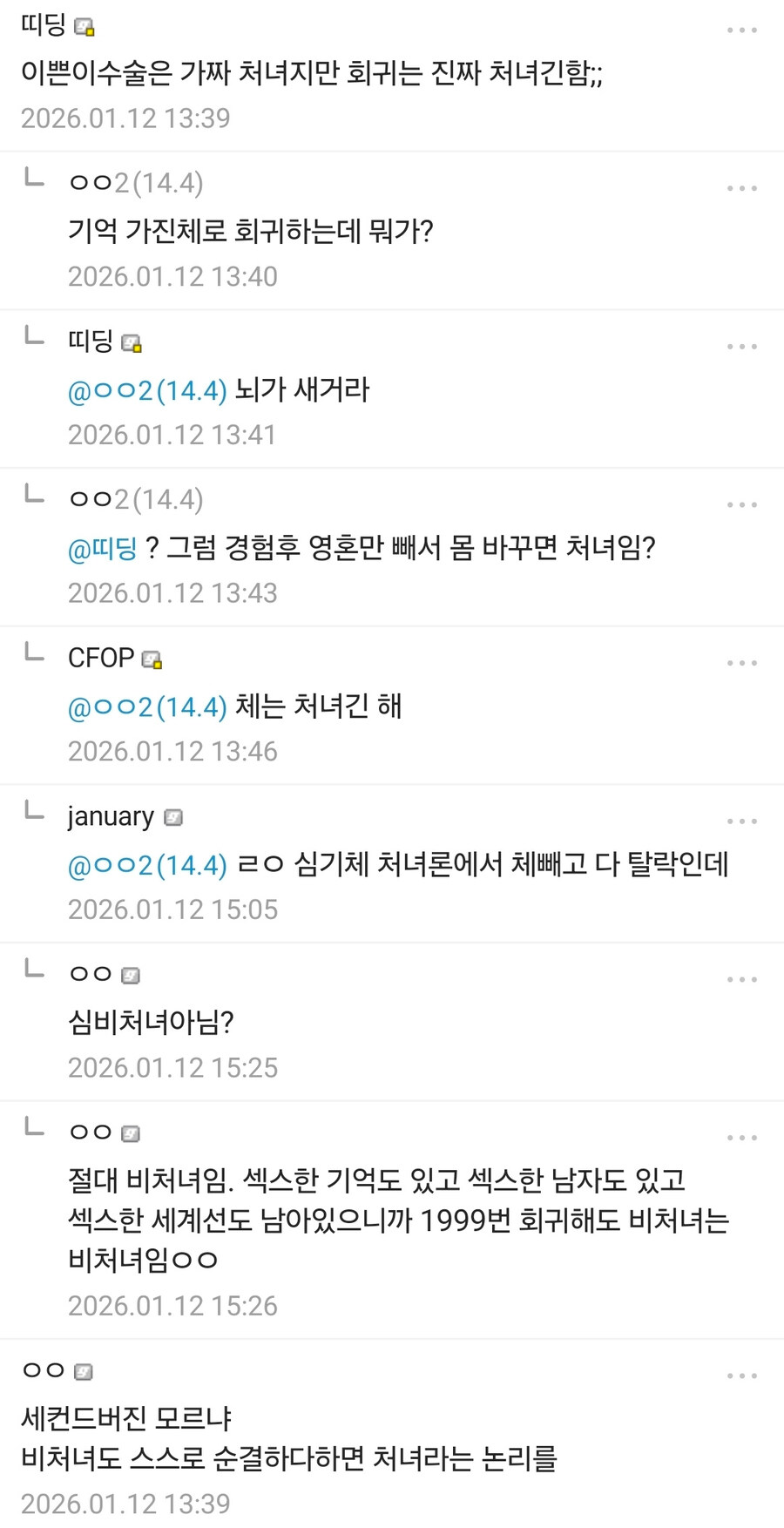Click the ellipsis icon on the top 띠딩 post
Screen dimensions: 784x1528
(741, 29)
